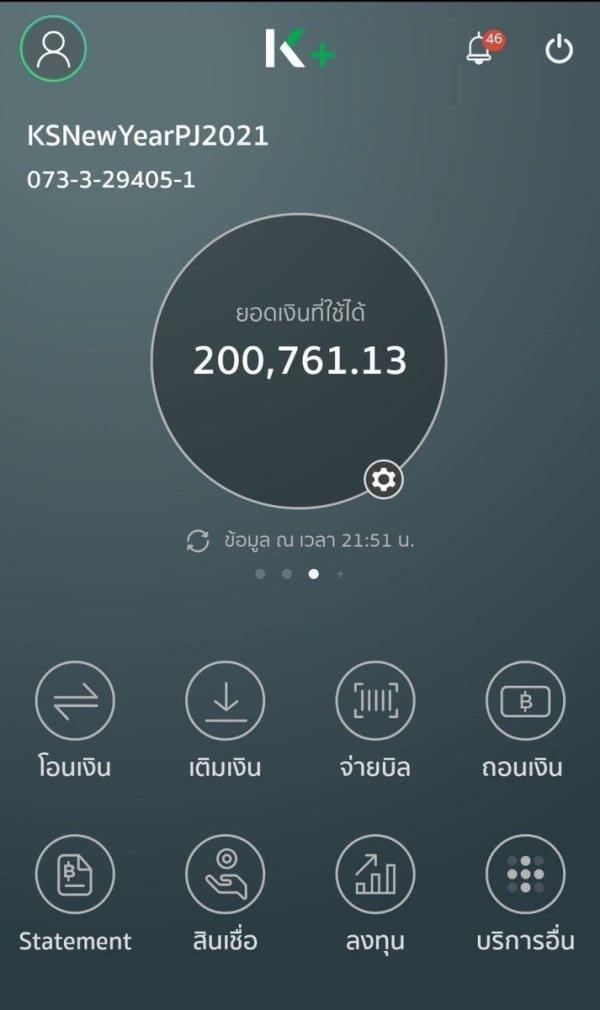Viewport: 600px width, 1010px height.
Task: Open จ่ายบิล (pay bill)
Action: point(375,701)
